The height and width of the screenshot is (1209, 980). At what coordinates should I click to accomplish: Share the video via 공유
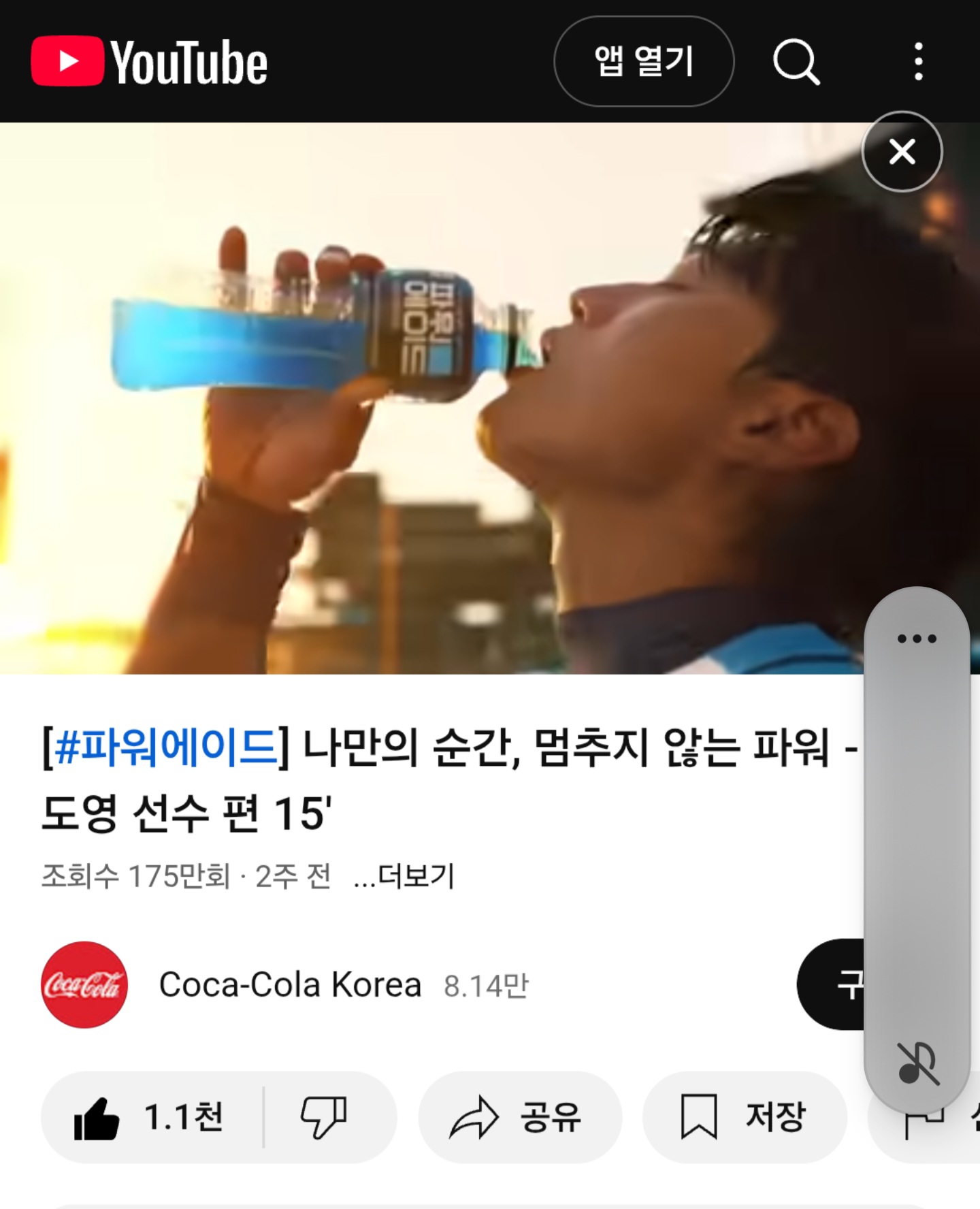pos(519,1117)
